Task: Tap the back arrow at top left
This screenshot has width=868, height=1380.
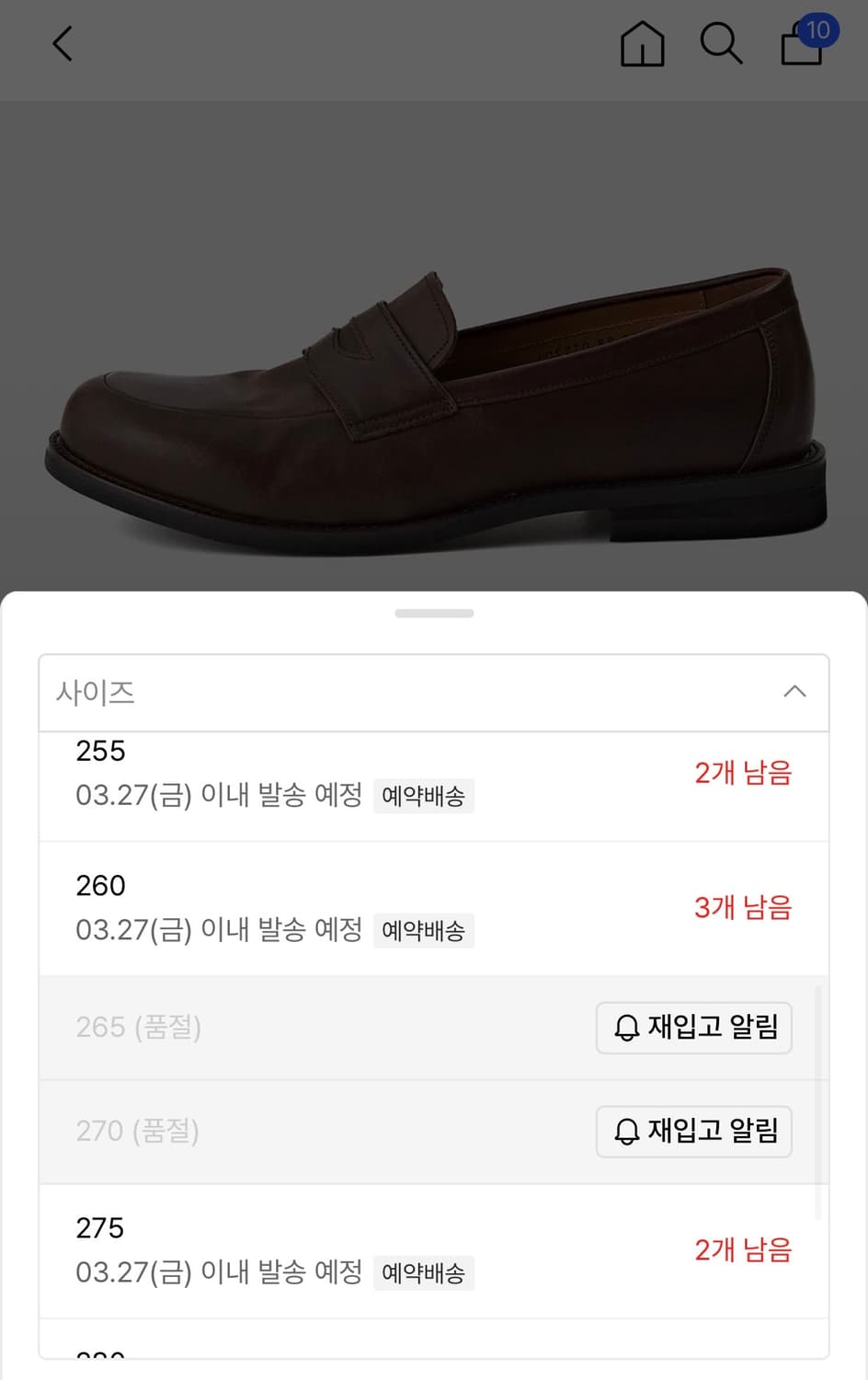Action: click(x=62, y=43)
